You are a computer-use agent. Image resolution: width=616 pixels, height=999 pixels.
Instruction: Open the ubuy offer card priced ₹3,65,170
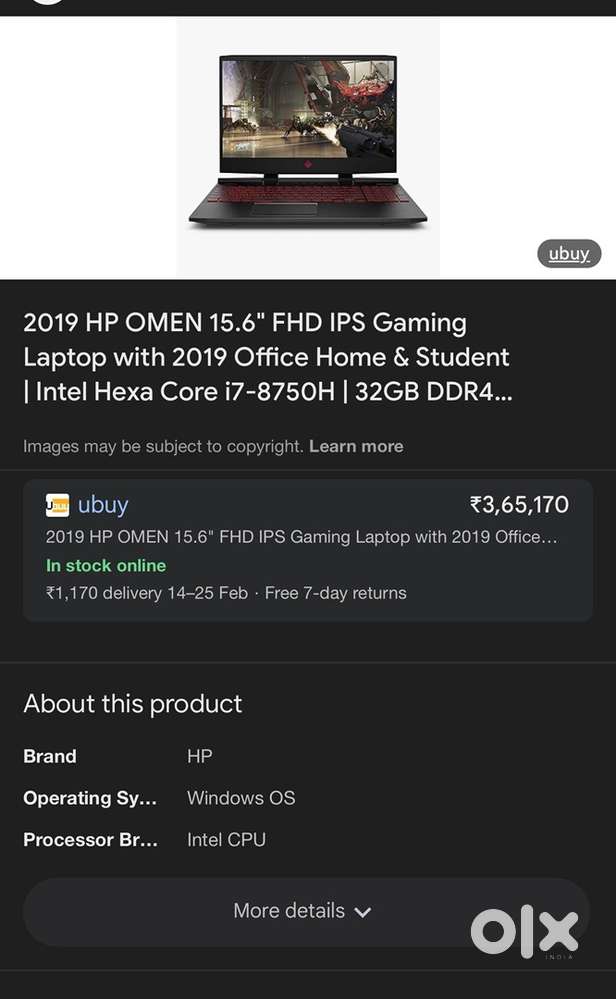pyautogui.click(x=307, y=549)
